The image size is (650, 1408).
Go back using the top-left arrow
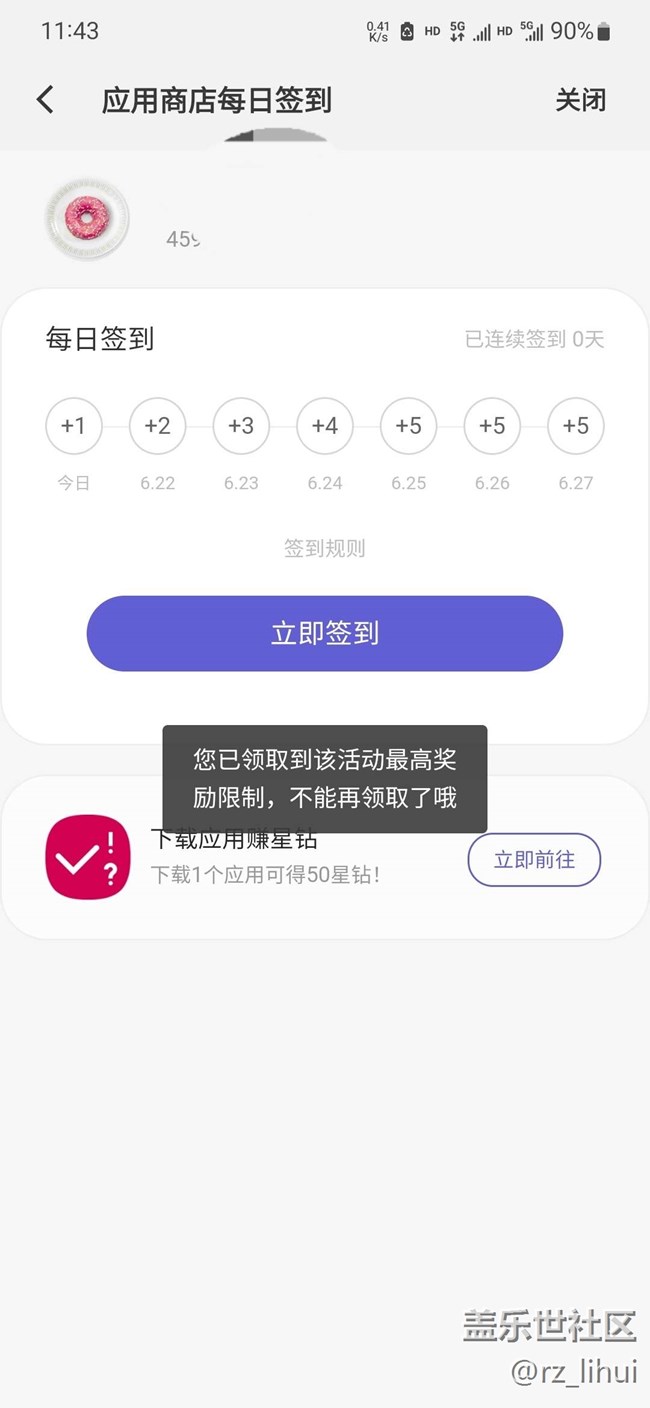(45, 100)
